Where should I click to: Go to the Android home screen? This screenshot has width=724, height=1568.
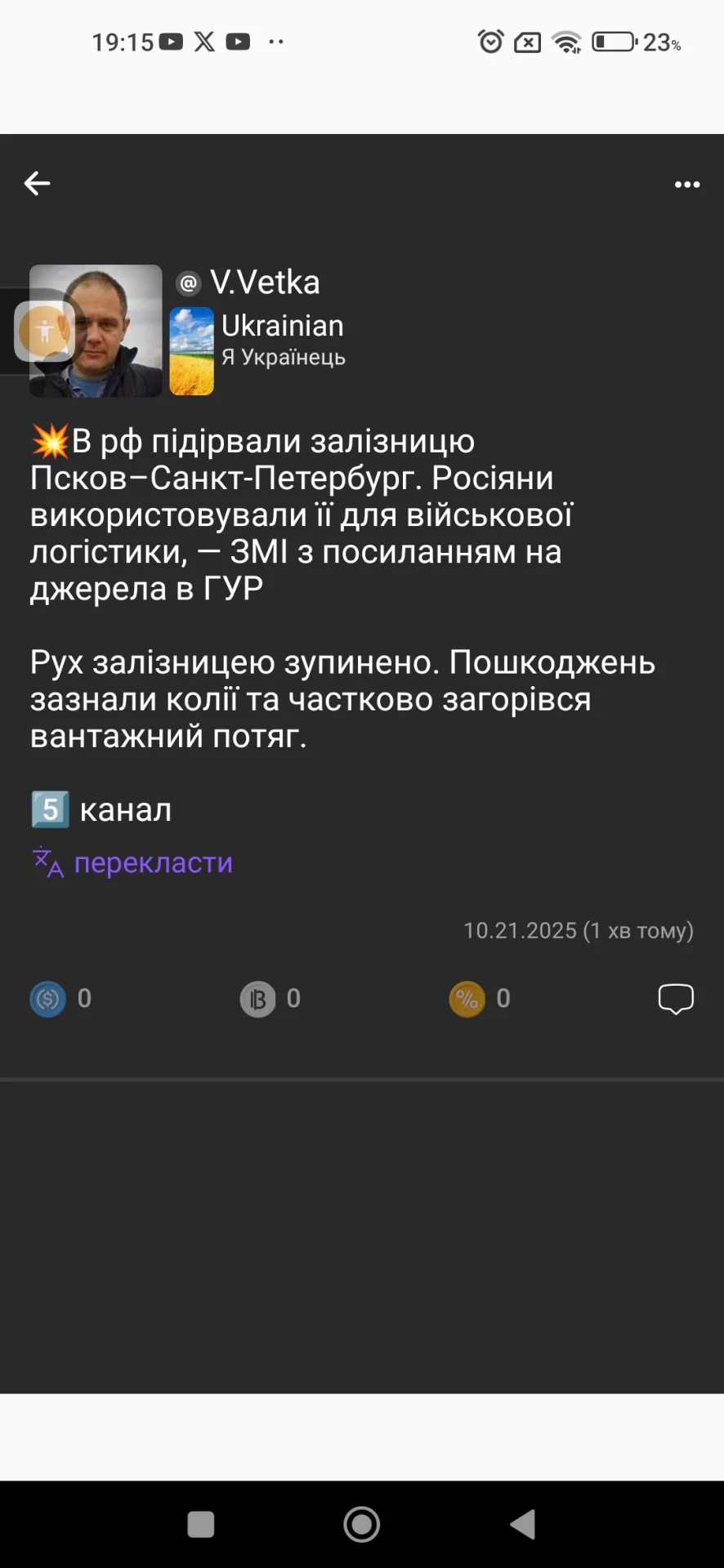(362, 1524)
